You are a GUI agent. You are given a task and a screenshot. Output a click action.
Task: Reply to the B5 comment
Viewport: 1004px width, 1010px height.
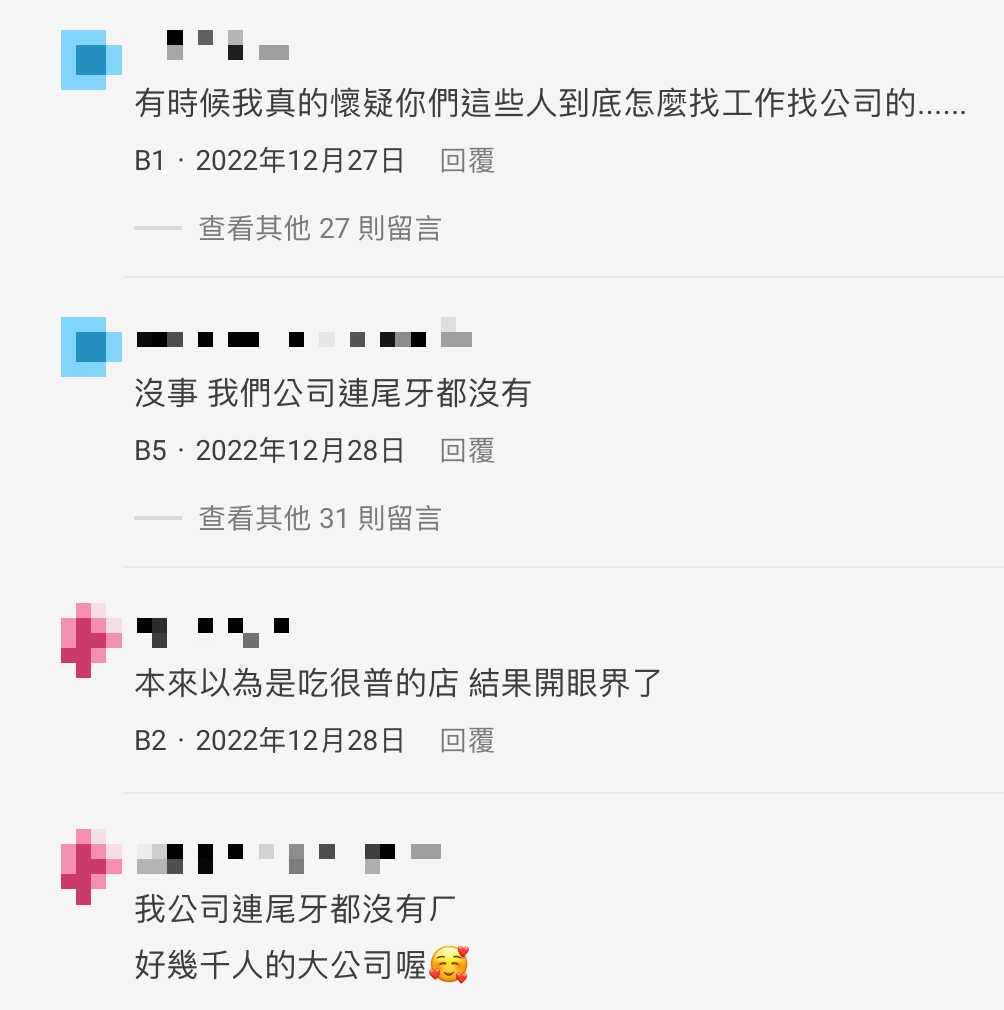[467, 451]
